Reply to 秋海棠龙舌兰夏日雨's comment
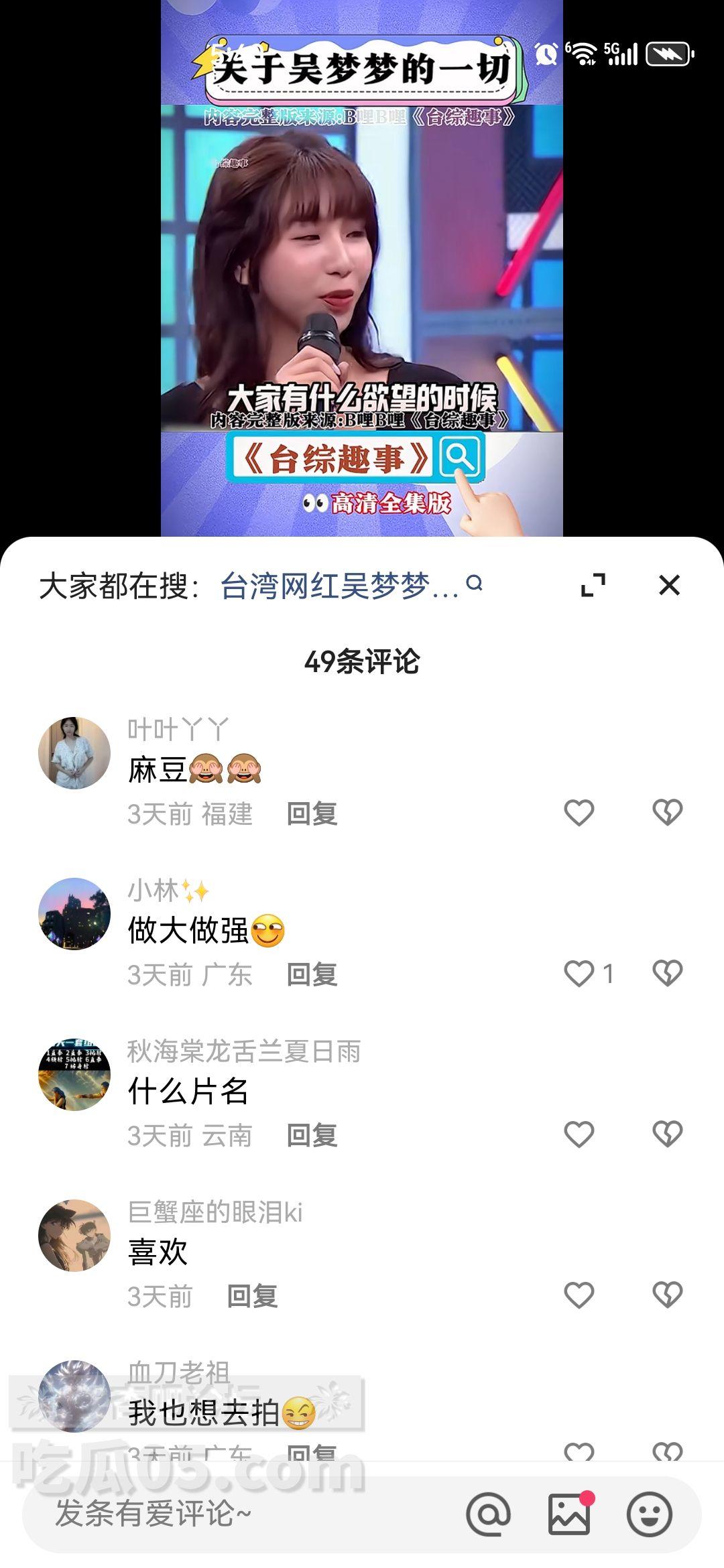The height and width of the screenshot is (1568, 724). point(312,1136)
